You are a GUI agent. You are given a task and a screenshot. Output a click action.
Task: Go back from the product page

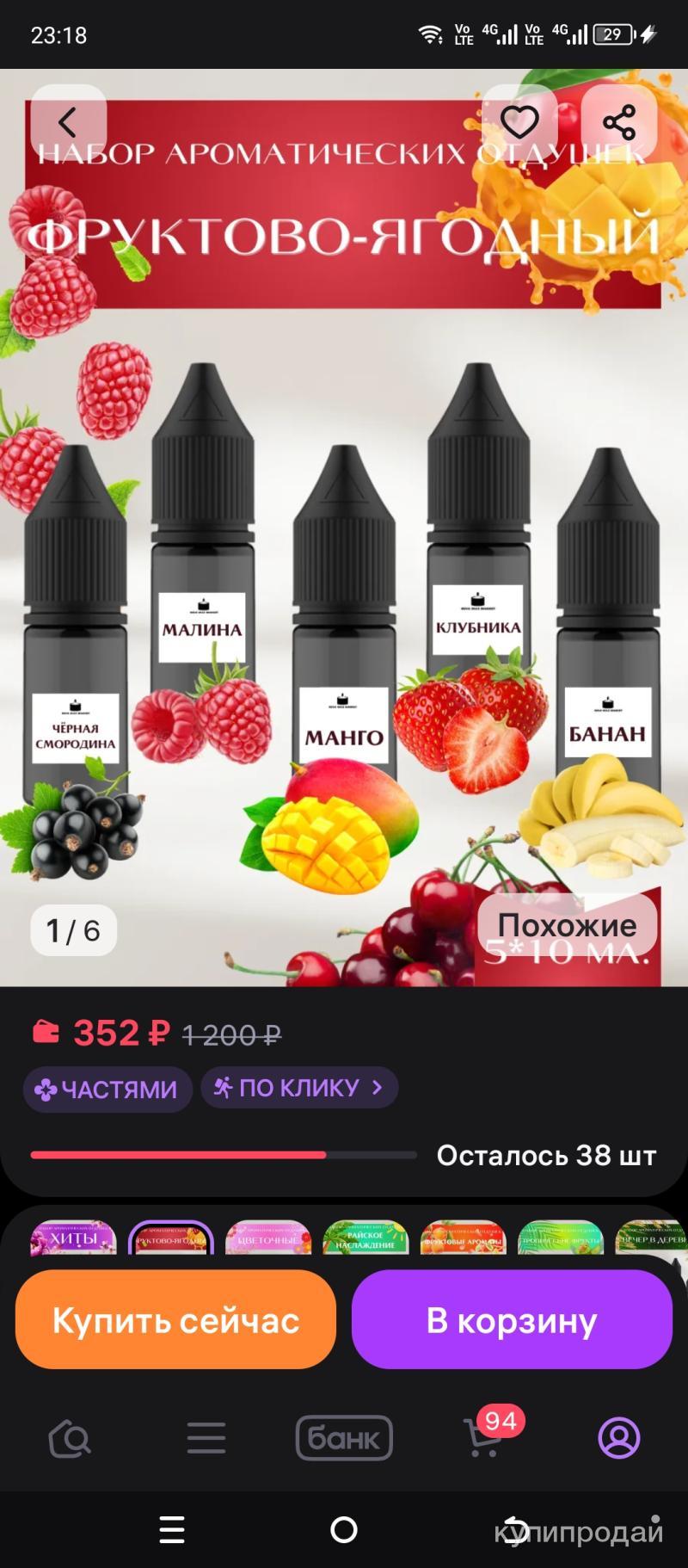68,122
